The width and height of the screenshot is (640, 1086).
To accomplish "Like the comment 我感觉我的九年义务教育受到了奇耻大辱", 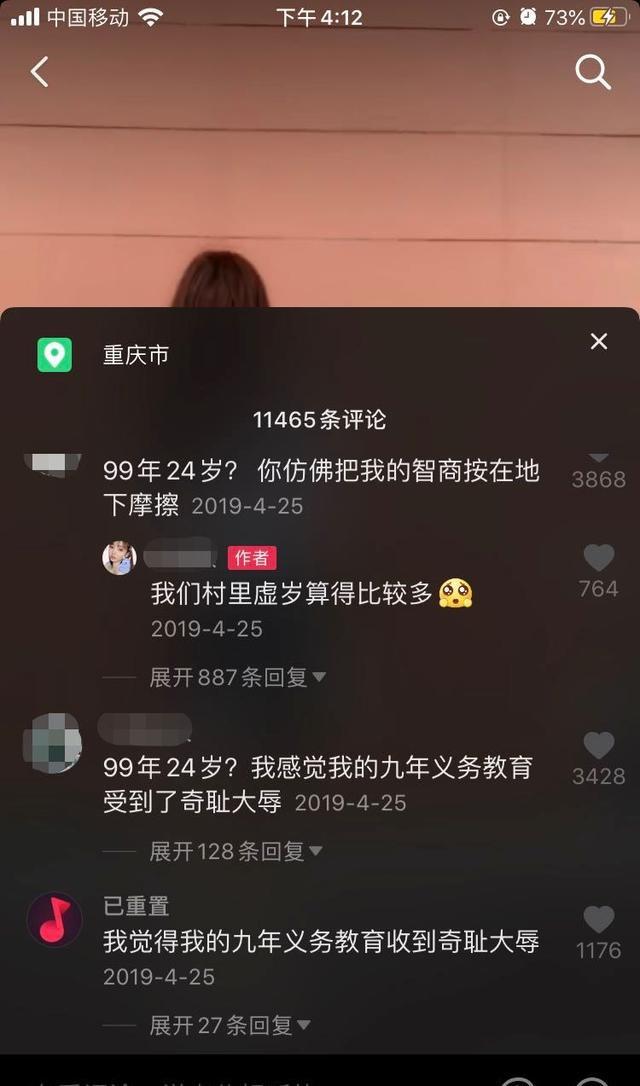I will [598, 746].
